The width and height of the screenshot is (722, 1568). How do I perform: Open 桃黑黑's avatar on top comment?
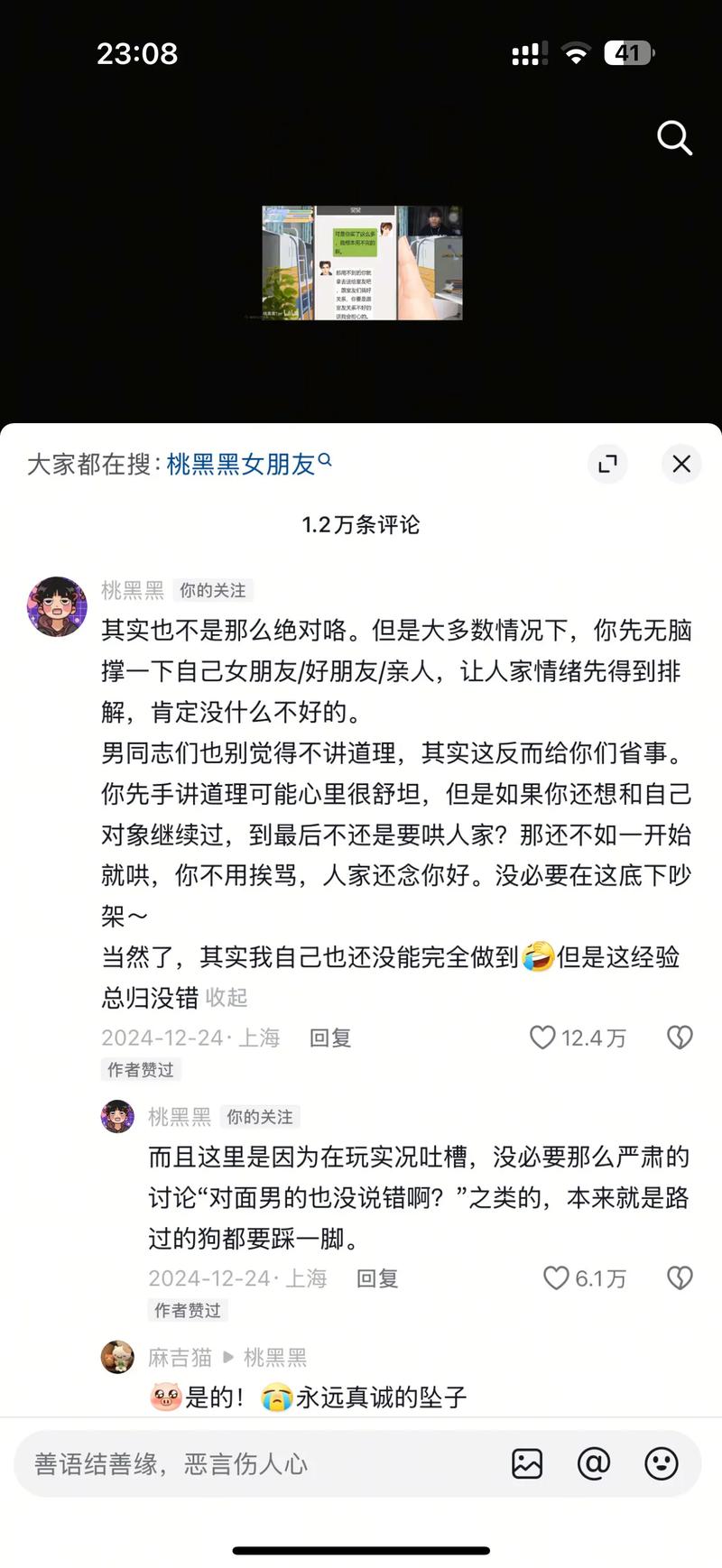(57, 606)
